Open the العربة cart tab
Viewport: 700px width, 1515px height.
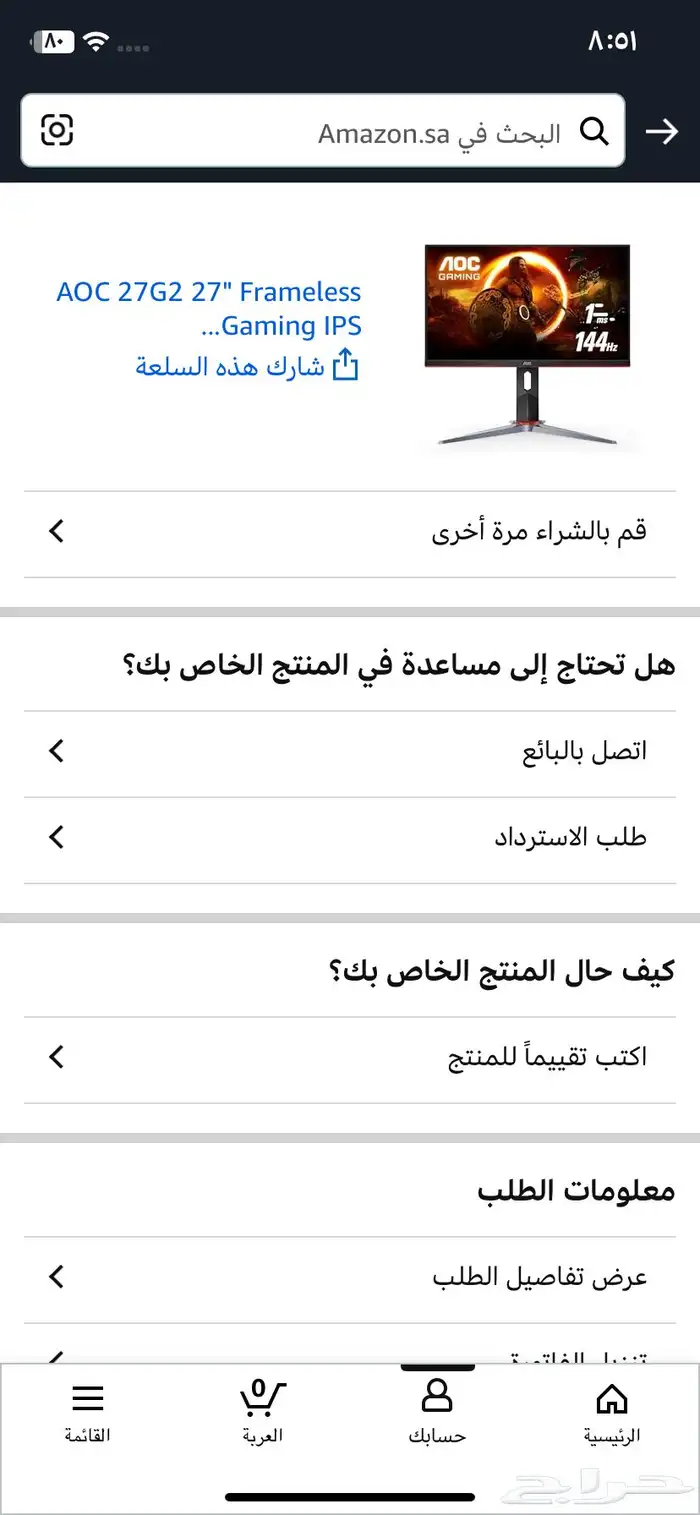click(262, 1412)
